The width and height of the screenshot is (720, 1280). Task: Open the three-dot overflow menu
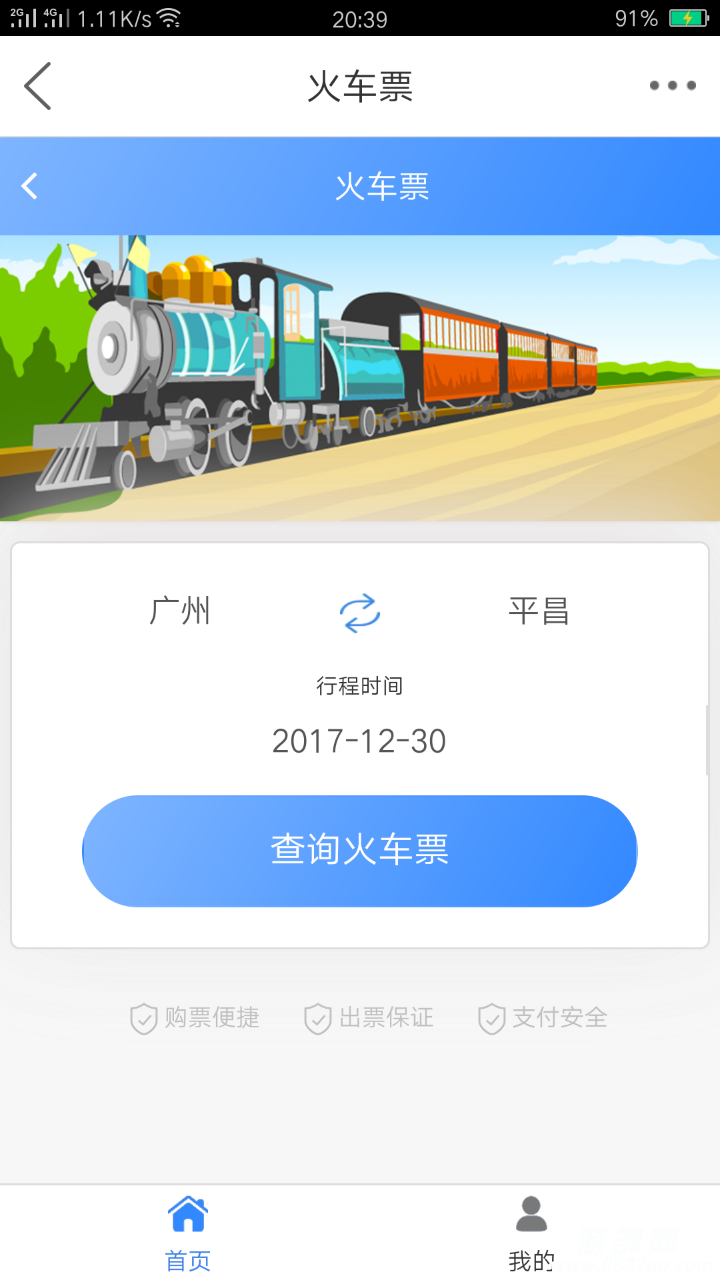[x=672, y=86]
